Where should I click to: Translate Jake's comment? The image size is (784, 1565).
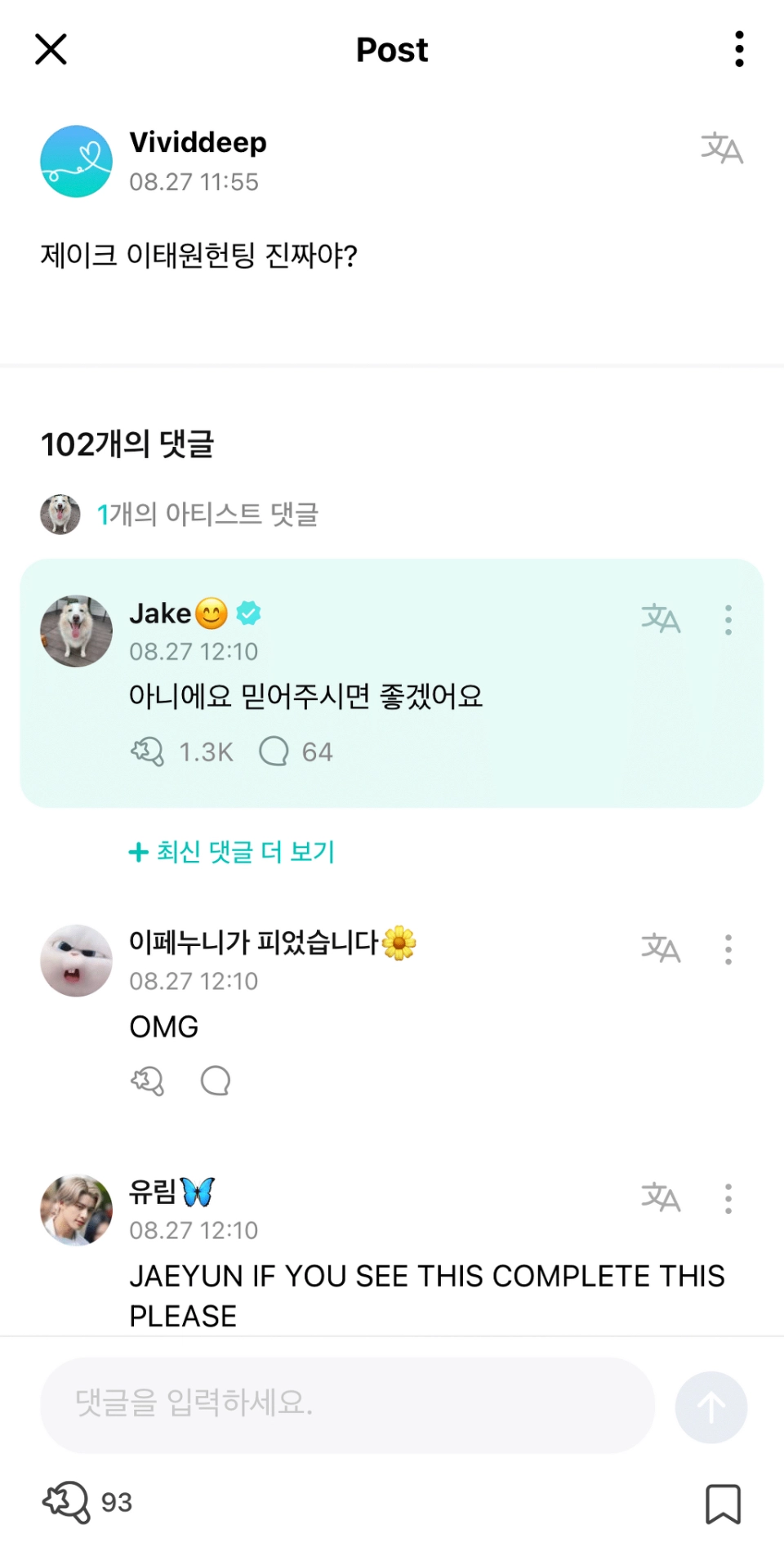click(x=661, y=619)
